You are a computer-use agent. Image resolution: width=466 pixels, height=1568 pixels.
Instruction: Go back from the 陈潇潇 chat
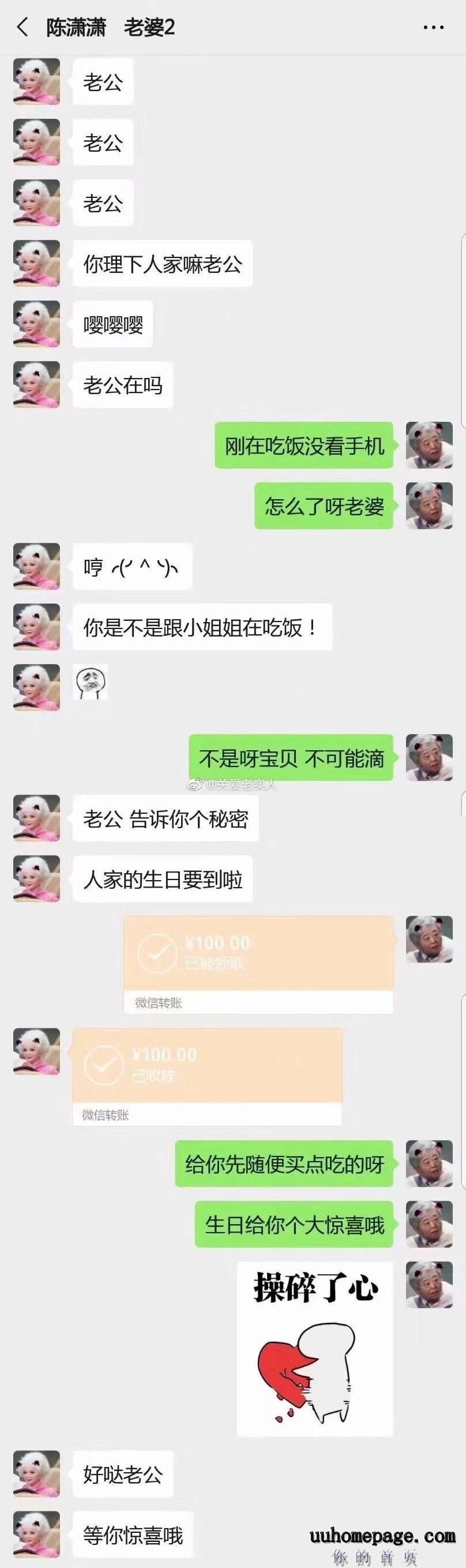(x=22, y=27)
